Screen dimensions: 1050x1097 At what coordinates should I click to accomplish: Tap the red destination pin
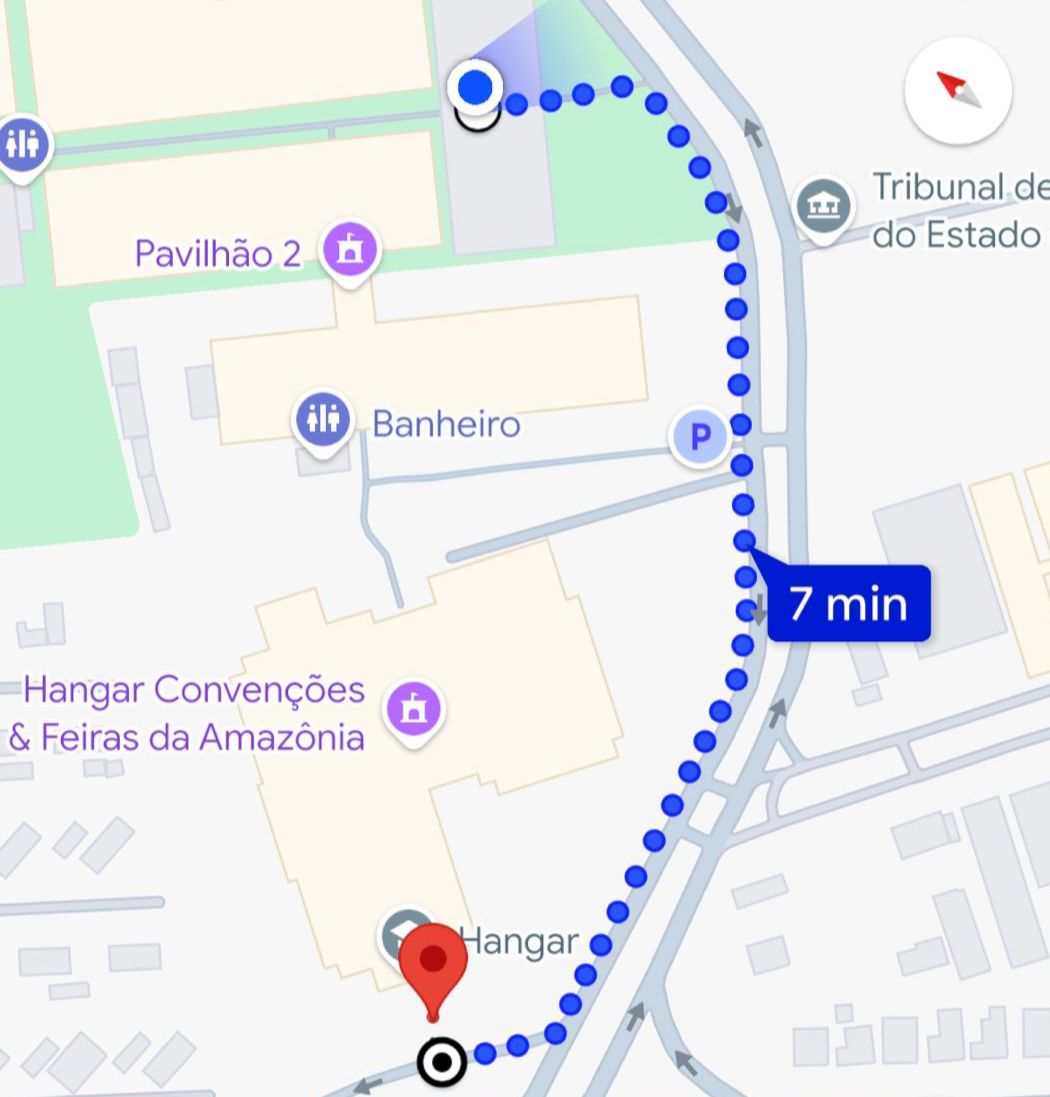[x=433, y=962]
